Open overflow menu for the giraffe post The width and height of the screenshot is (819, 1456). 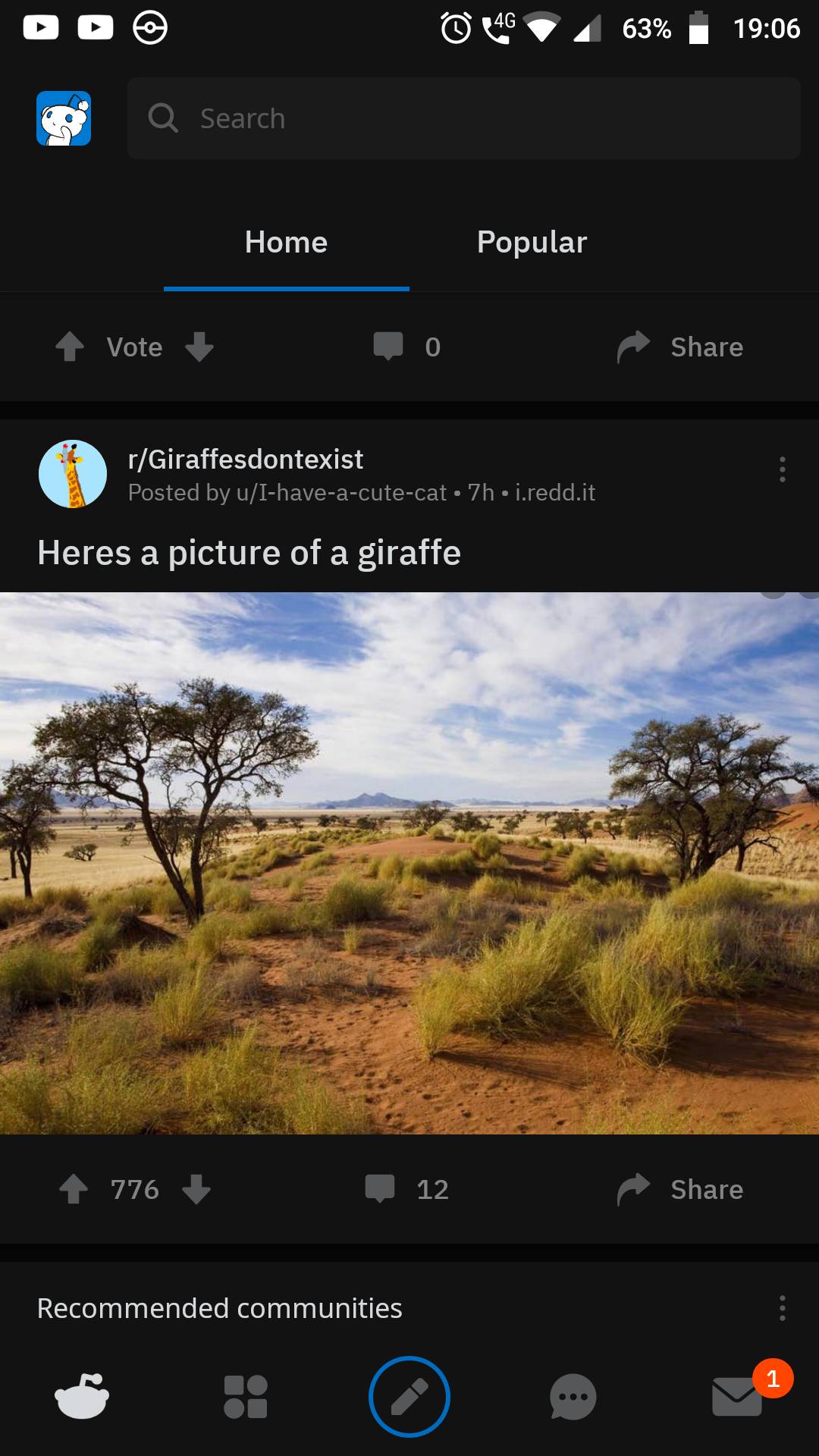[782, 470]
